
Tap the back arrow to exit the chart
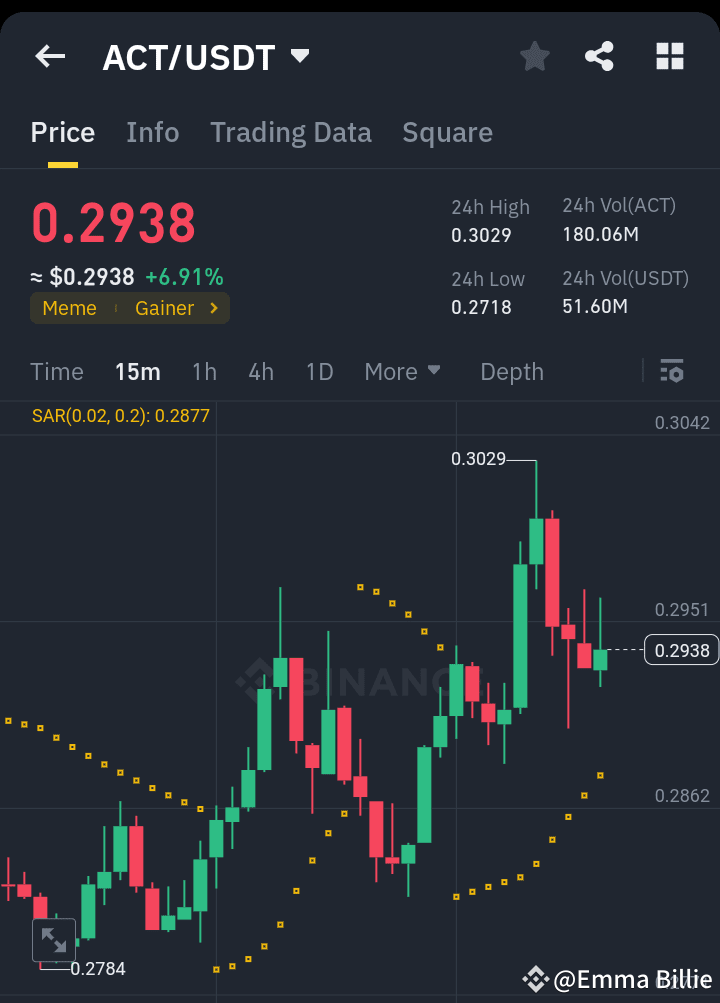point(49,56)
